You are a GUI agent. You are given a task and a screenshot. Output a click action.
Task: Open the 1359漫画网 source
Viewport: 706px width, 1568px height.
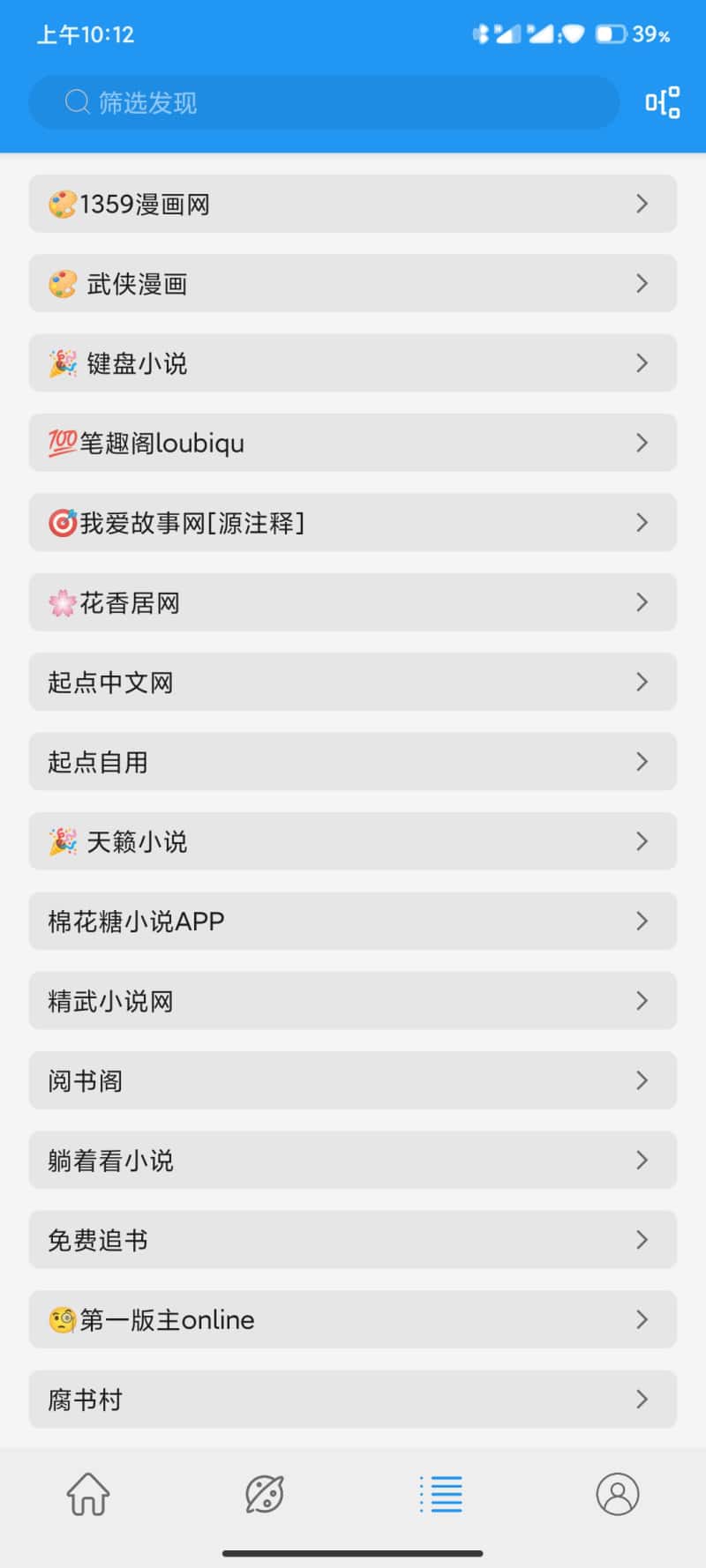click(352, 205)
